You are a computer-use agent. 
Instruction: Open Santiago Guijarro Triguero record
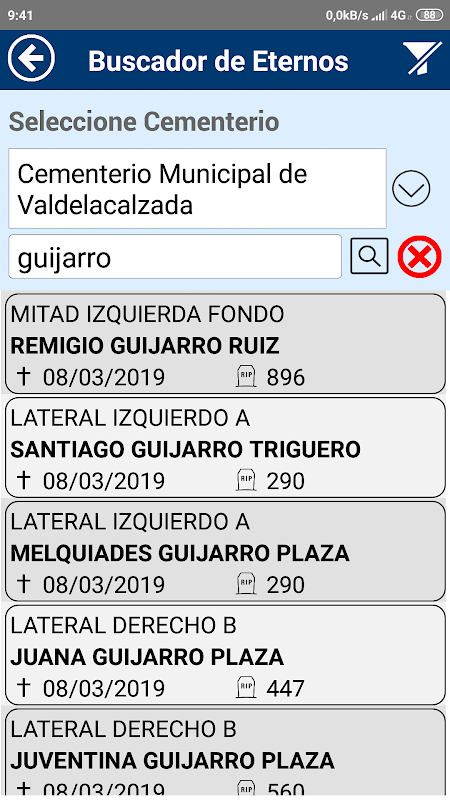coord(225,447)
